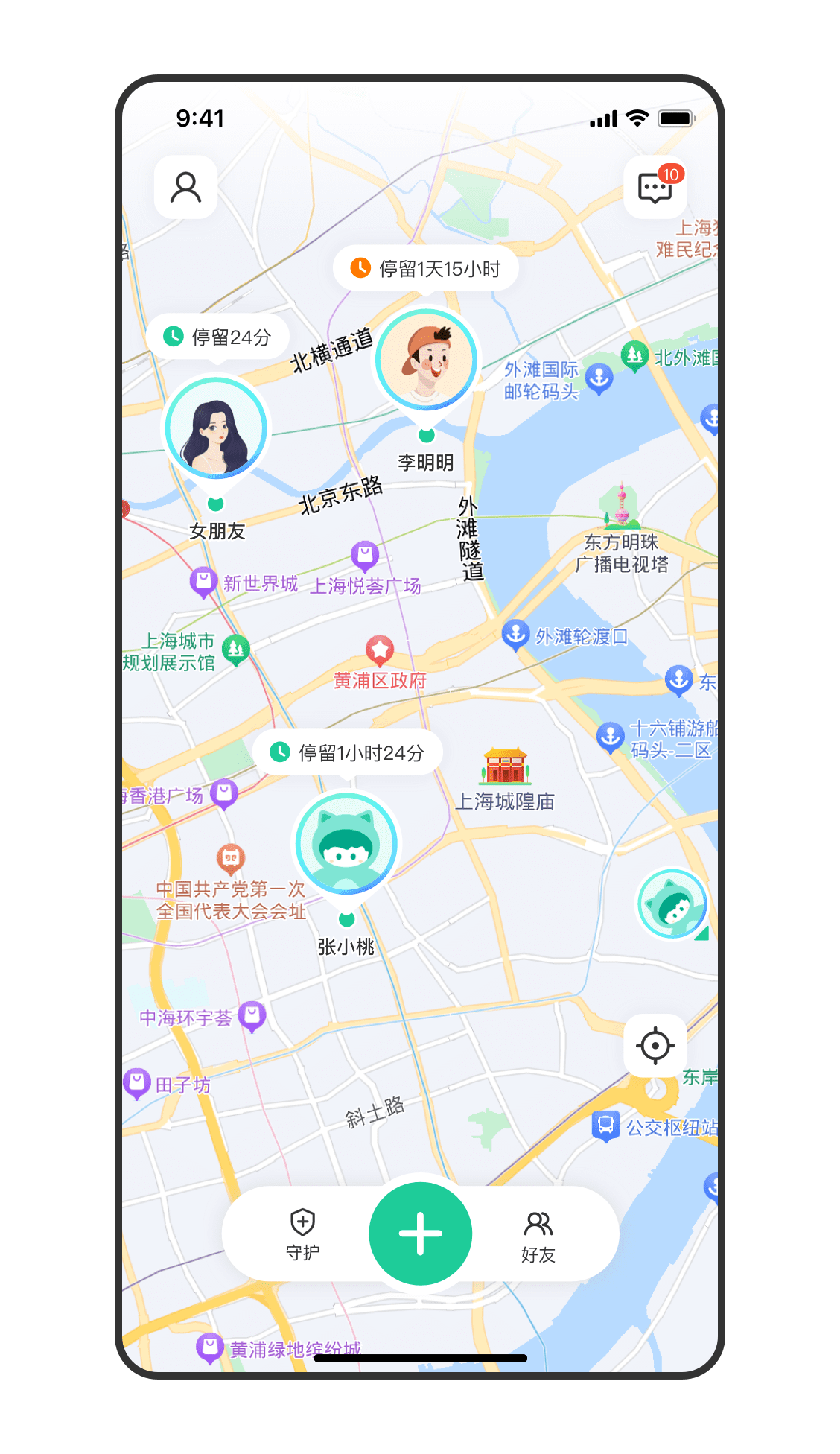840x1454 pixels.
Task: Tap the partially hidden avatar at right edge
Action: (x=672, y=904)
